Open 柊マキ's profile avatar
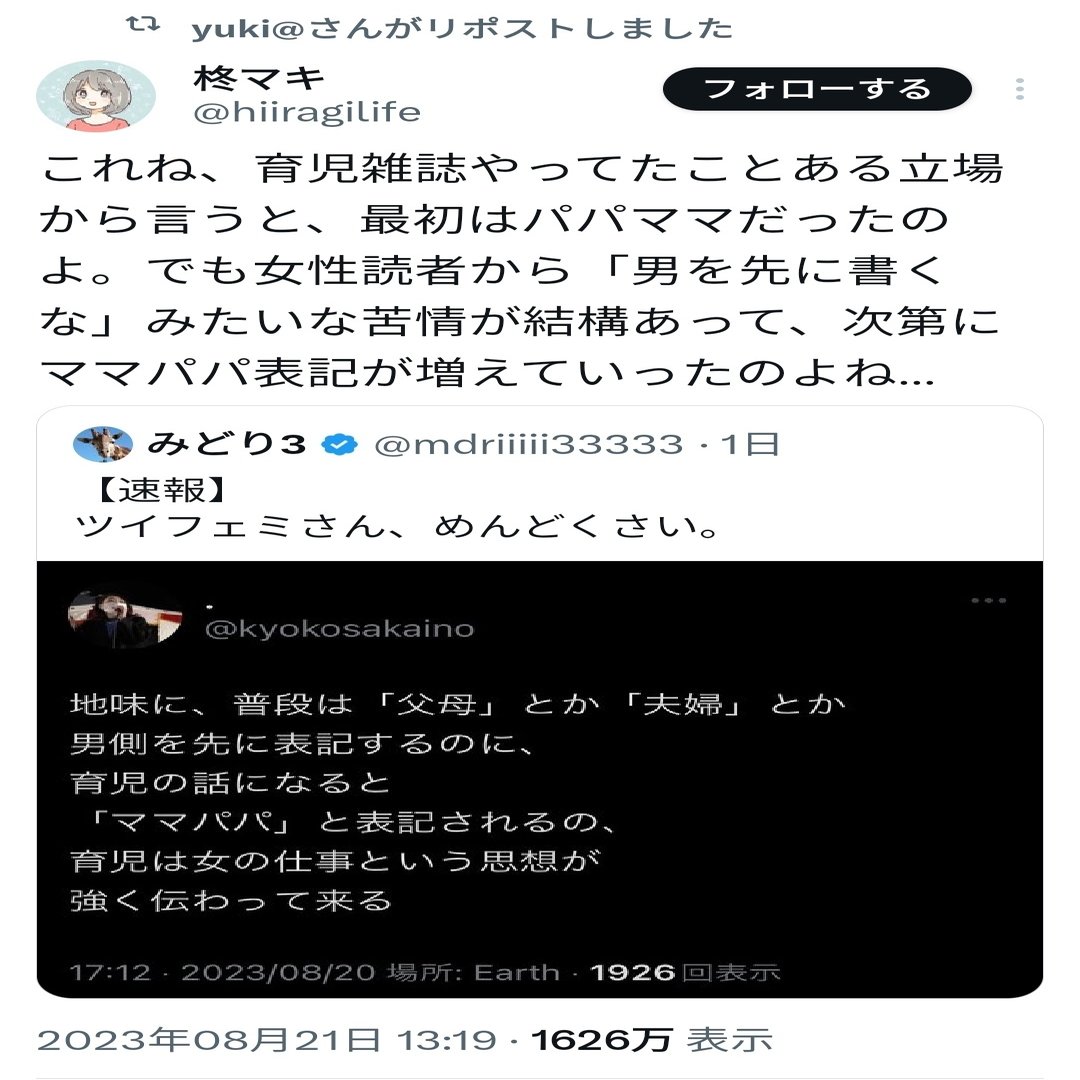 (x=96, y=97)
